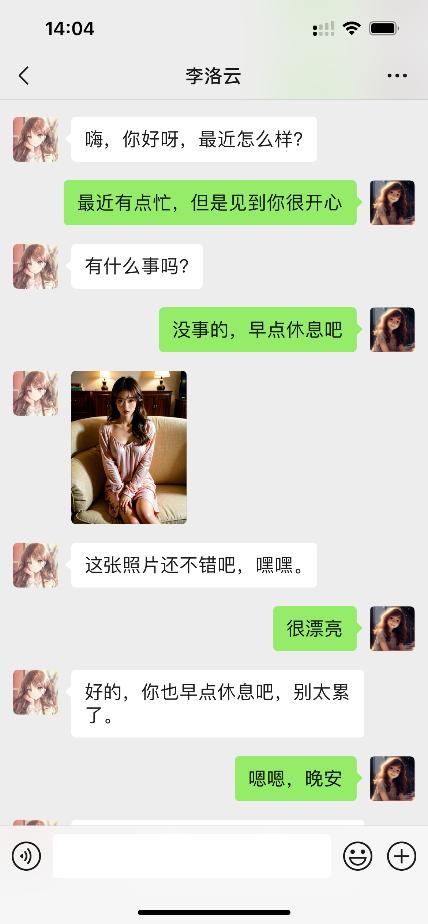Tap your own avatar beside 很漂亮
Screen dimensions: 428x924
392,628
